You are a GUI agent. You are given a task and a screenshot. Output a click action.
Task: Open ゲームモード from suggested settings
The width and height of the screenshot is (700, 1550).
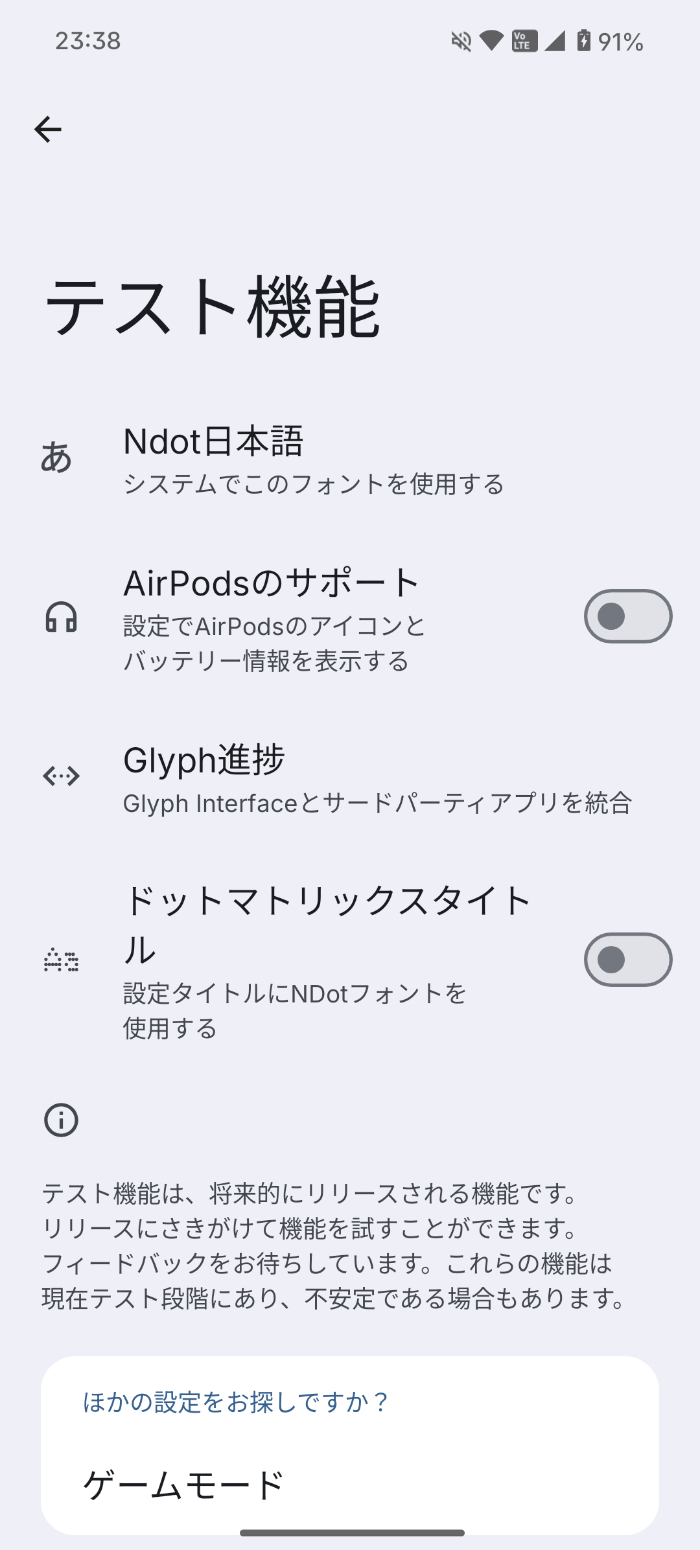pos(350,1484)
